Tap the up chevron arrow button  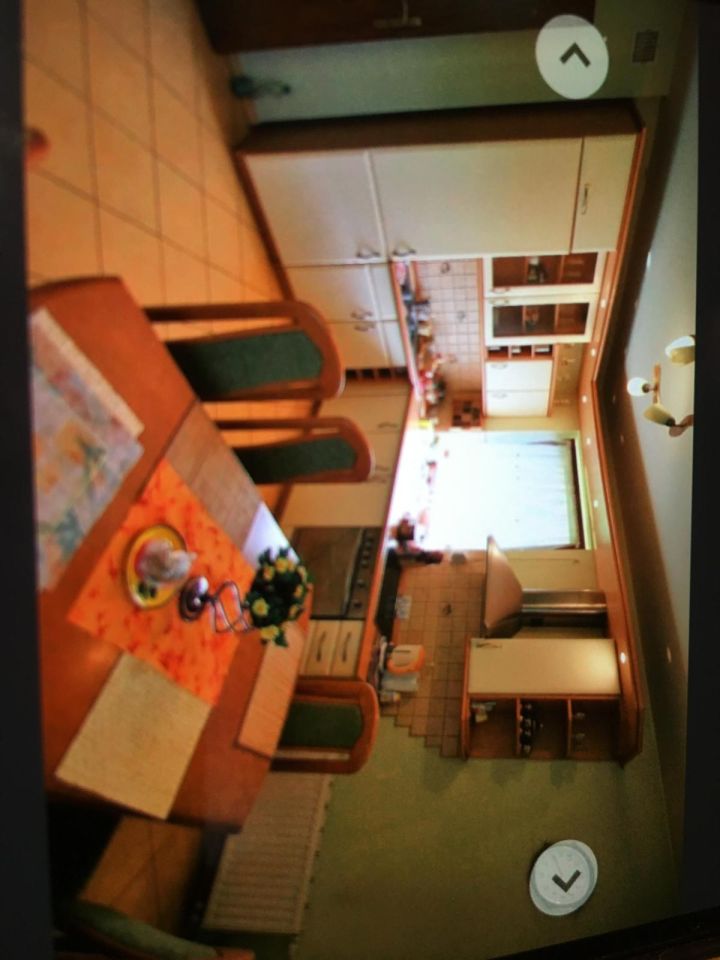572,56
